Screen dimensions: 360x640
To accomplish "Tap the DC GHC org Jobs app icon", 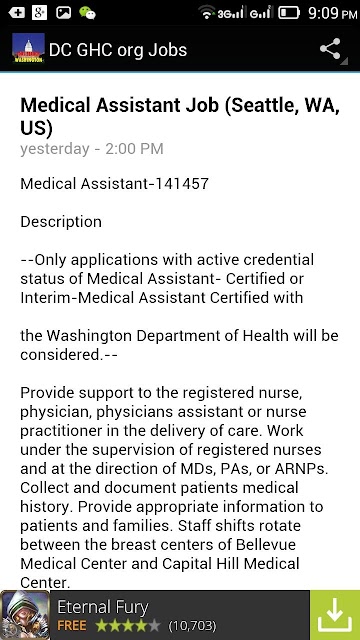I will coord(28,48).
